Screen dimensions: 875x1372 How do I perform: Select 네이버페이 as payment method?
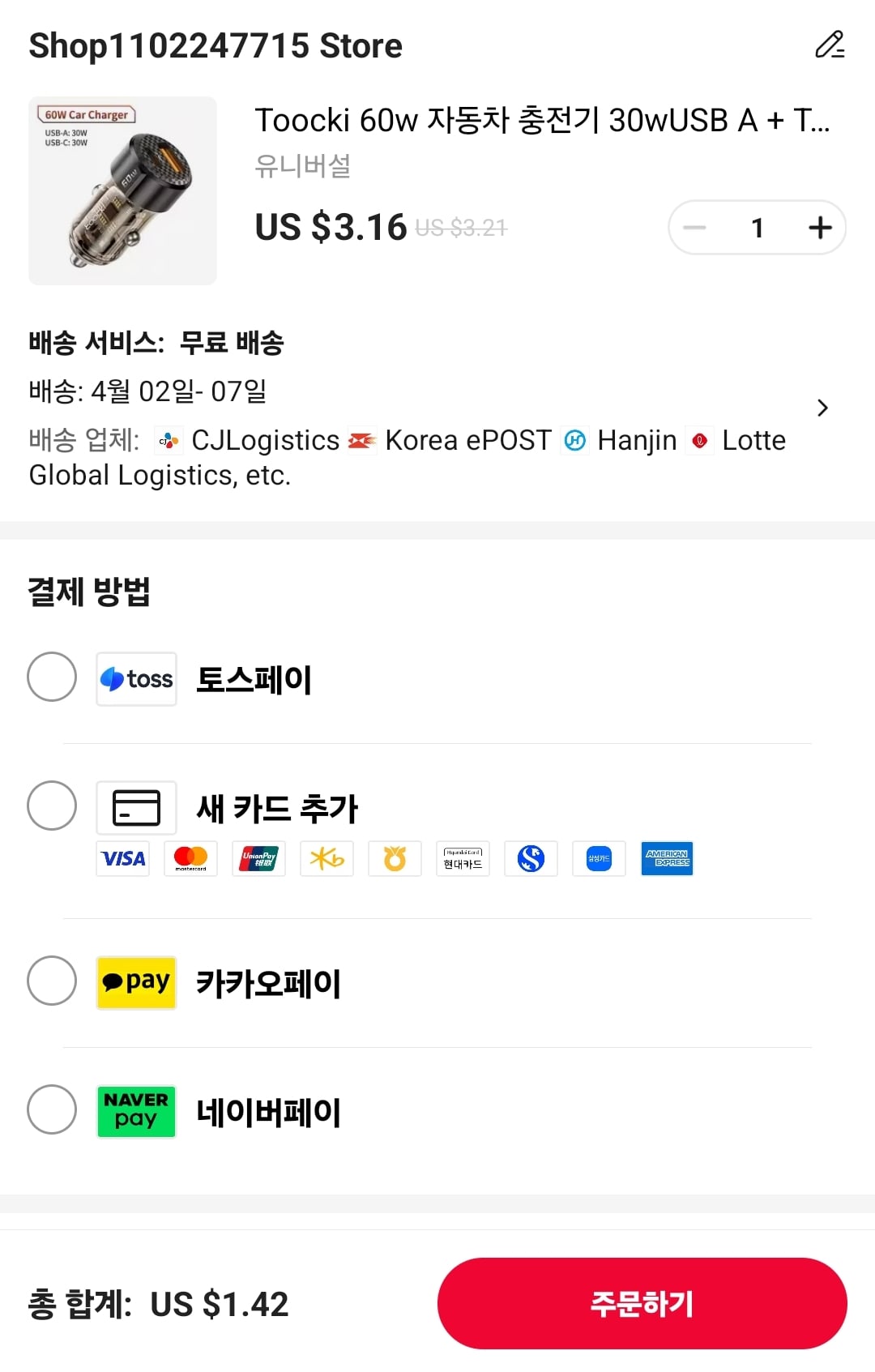pyautogui.click(x=50, y=1112)
